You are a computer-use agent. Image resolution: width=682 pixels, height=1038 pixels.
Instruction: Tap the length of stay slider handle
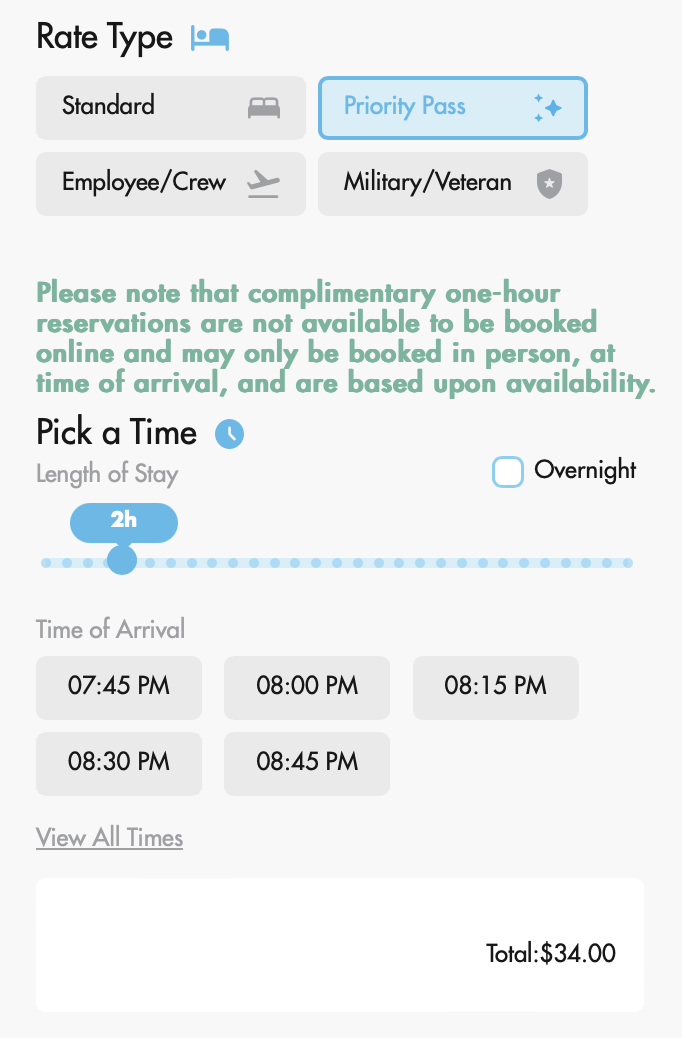point(121,560)
